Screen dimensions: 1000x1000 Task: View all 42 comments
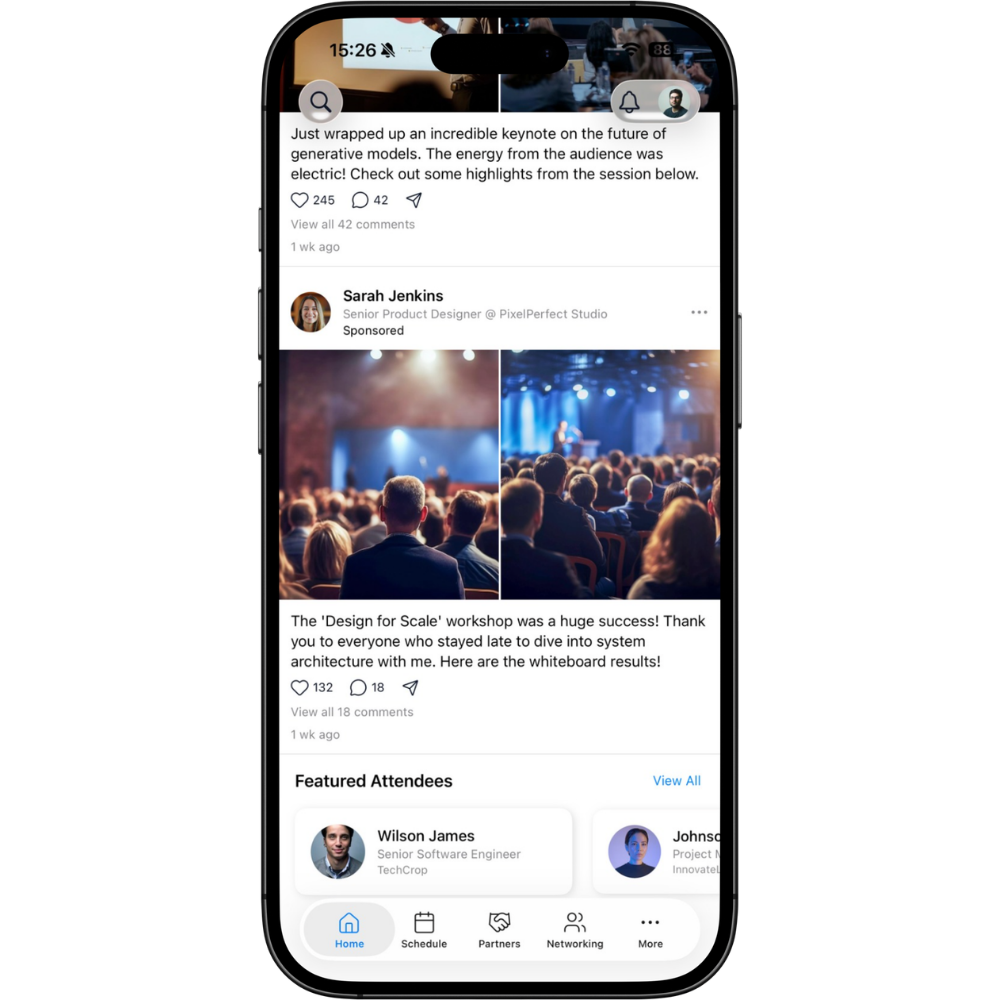coord(352,224)
